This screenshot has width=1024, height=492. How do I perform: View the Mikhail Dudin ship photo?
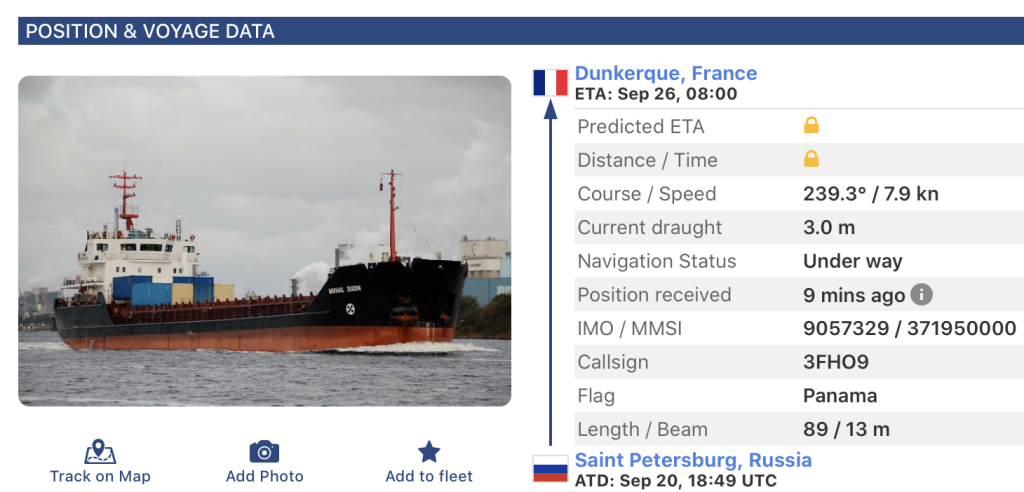tap(264, 241)
